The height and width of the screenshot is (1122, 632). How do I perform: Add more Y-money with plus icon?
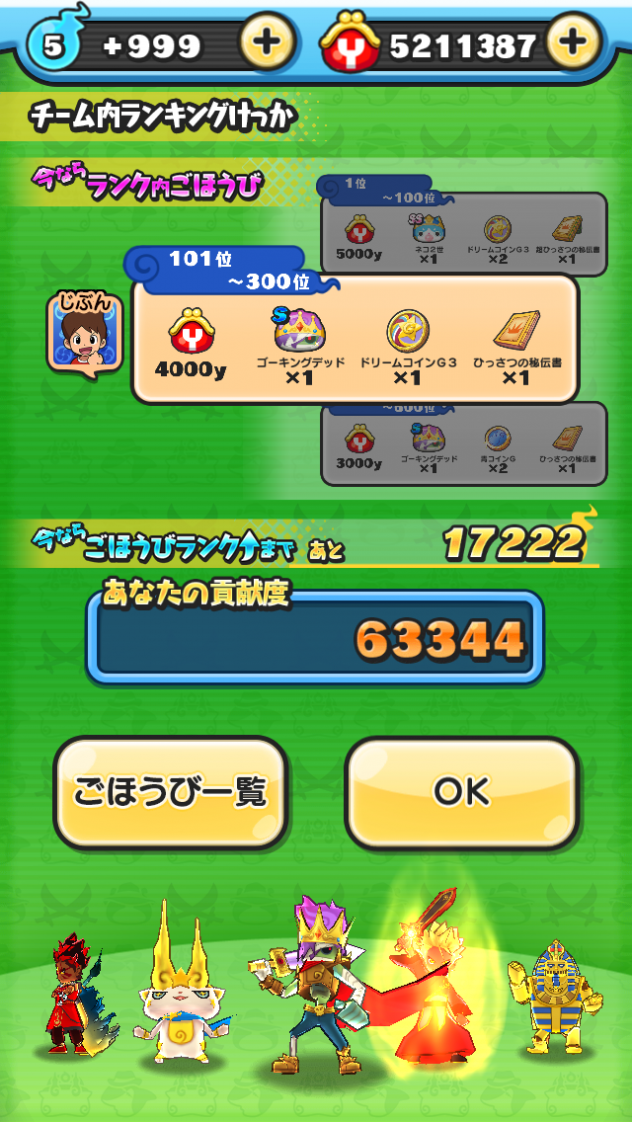574,43
